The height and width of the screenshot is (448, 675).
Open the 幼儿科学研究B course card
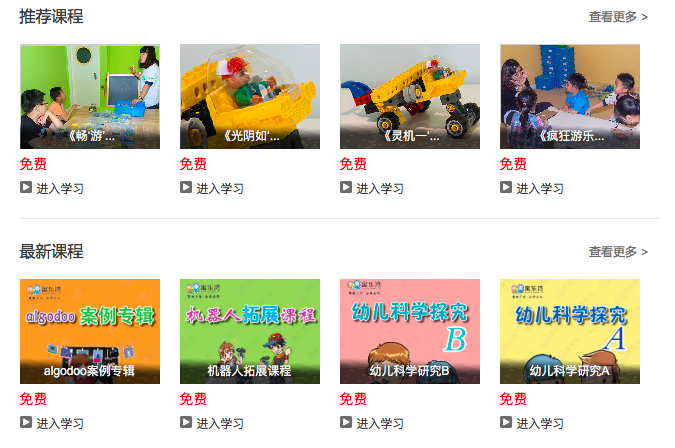click(410, 331)
